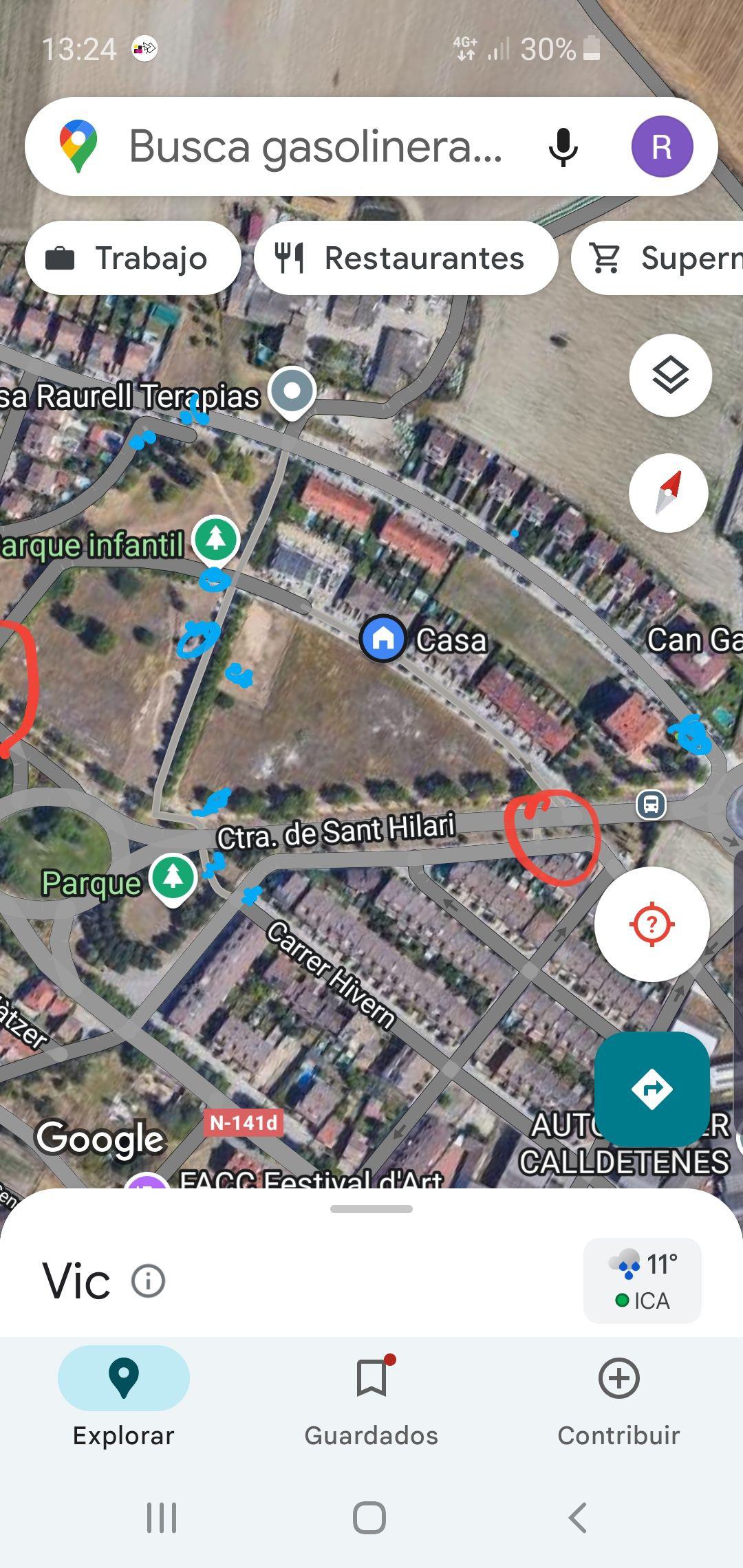The image size is (743, 1568).
Task: Go back with system back button
Action: point(578,1518)
